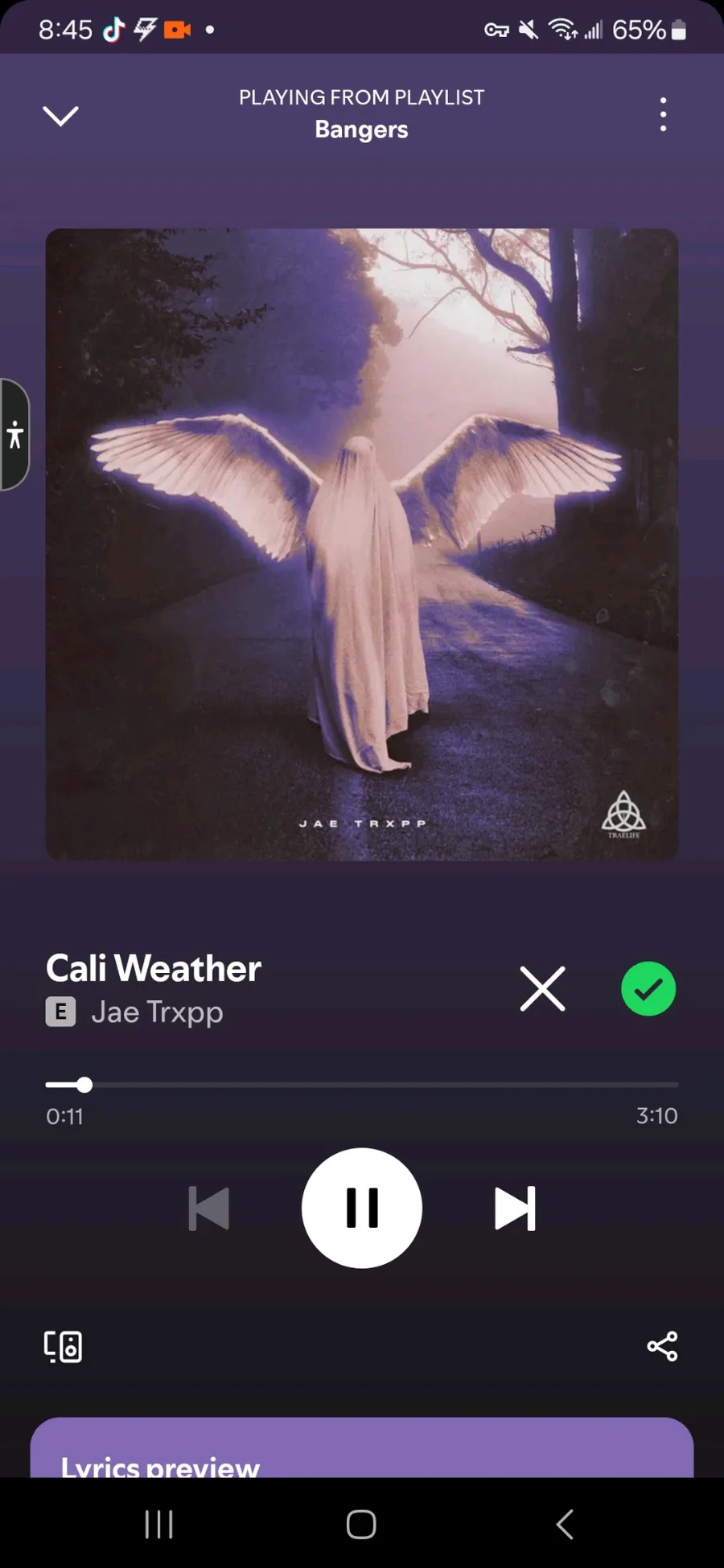Screen dimensions: 724x1568
Task: Pause the current song
Action: coord(362,1208)
